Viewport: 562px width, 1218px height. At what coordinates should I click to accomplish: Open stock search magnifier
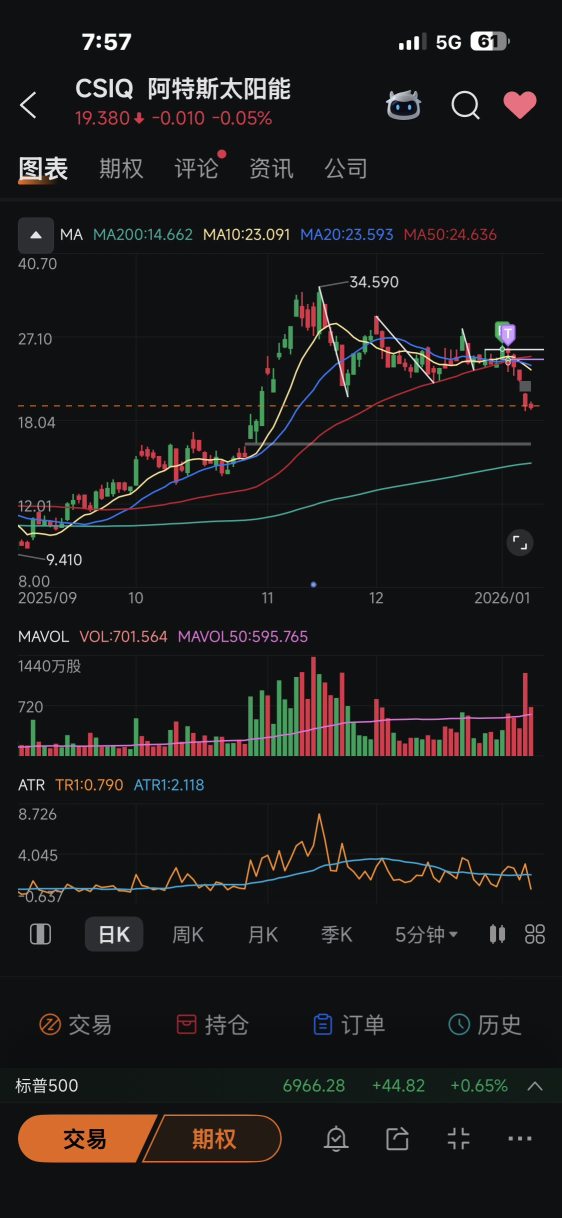pyautogui.click(x=465, y=105)
